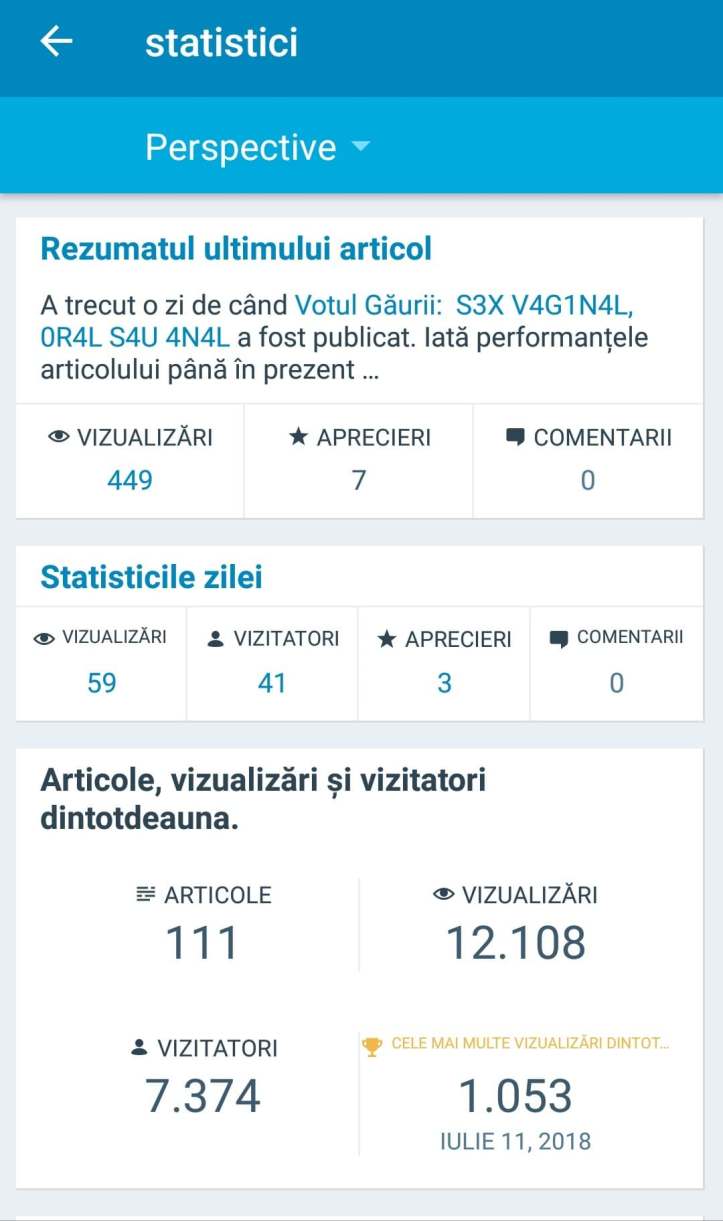The height and width of the screenshot is (1221, 723).
Task: Expand the Perspective dropdown
Action: click(x=257, y=147)
